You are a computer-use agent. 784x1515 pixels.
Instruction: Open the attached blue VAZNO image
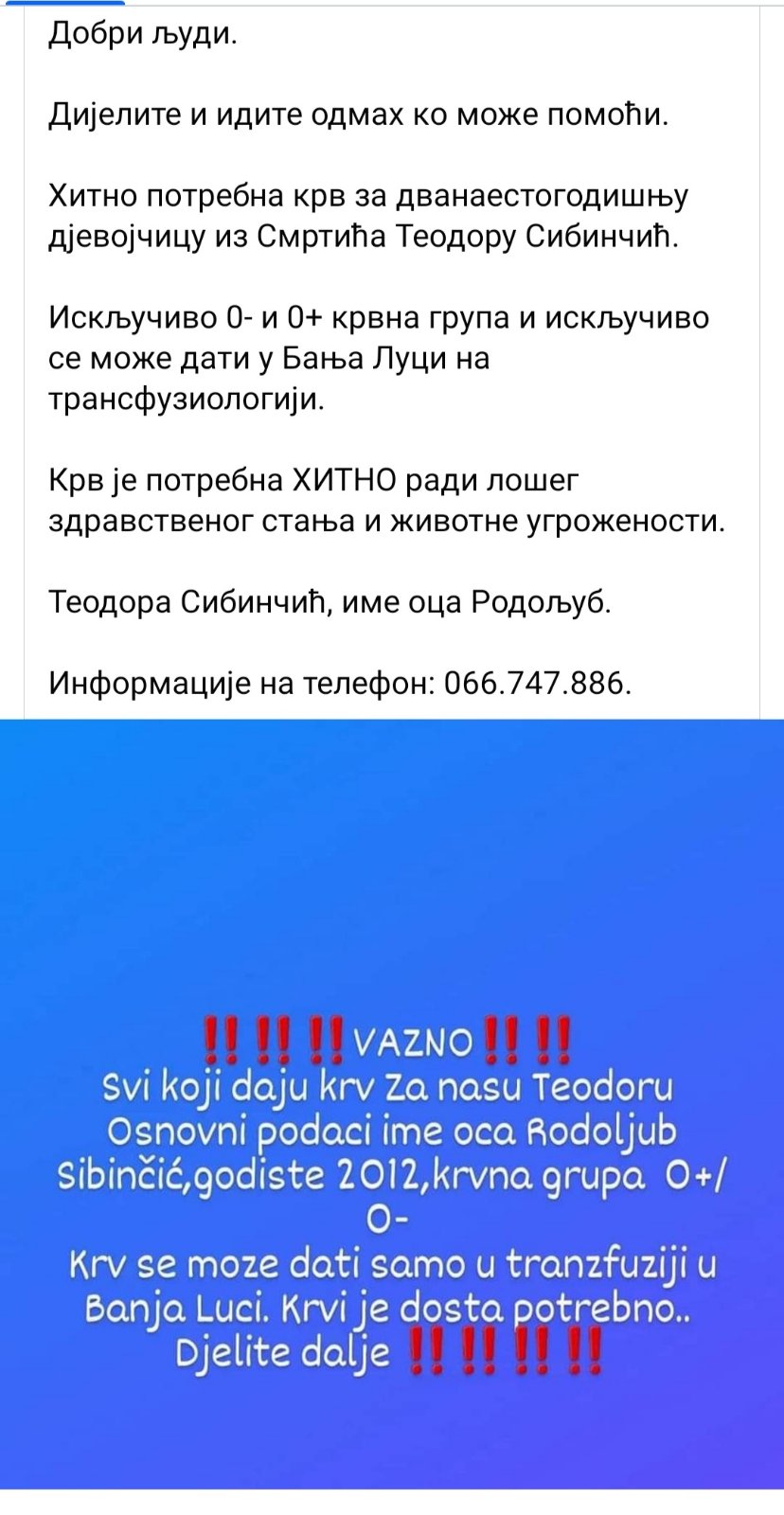392,1103
